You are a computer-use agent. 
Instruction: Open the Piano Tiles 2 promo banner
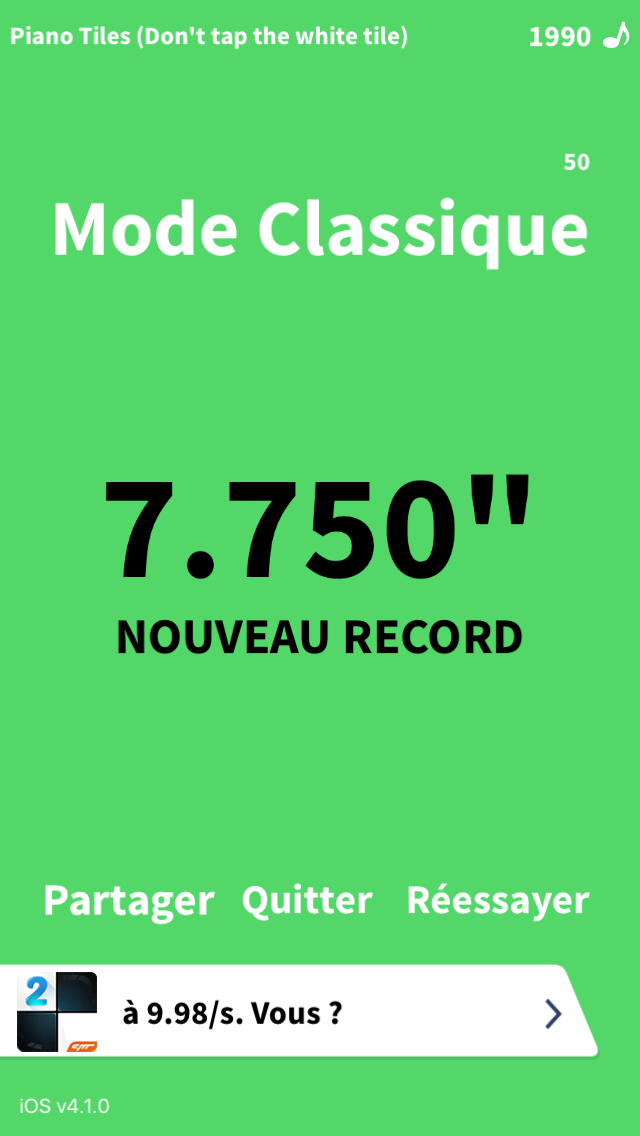coord(300,1012)
